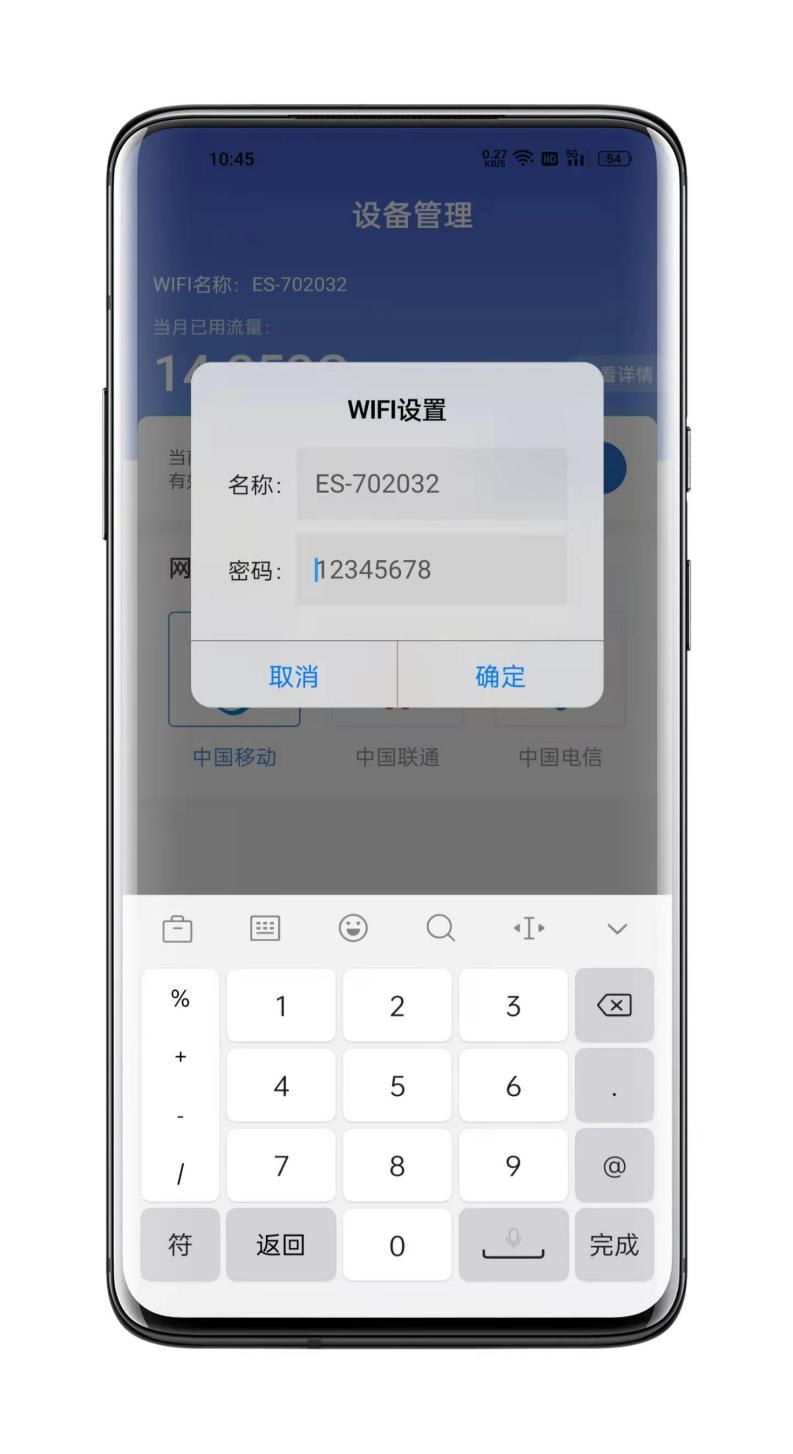The width and height of the screenshot is (793, 1454).
Task: Tap 完成 on the keyboard
Action: 614,1245
